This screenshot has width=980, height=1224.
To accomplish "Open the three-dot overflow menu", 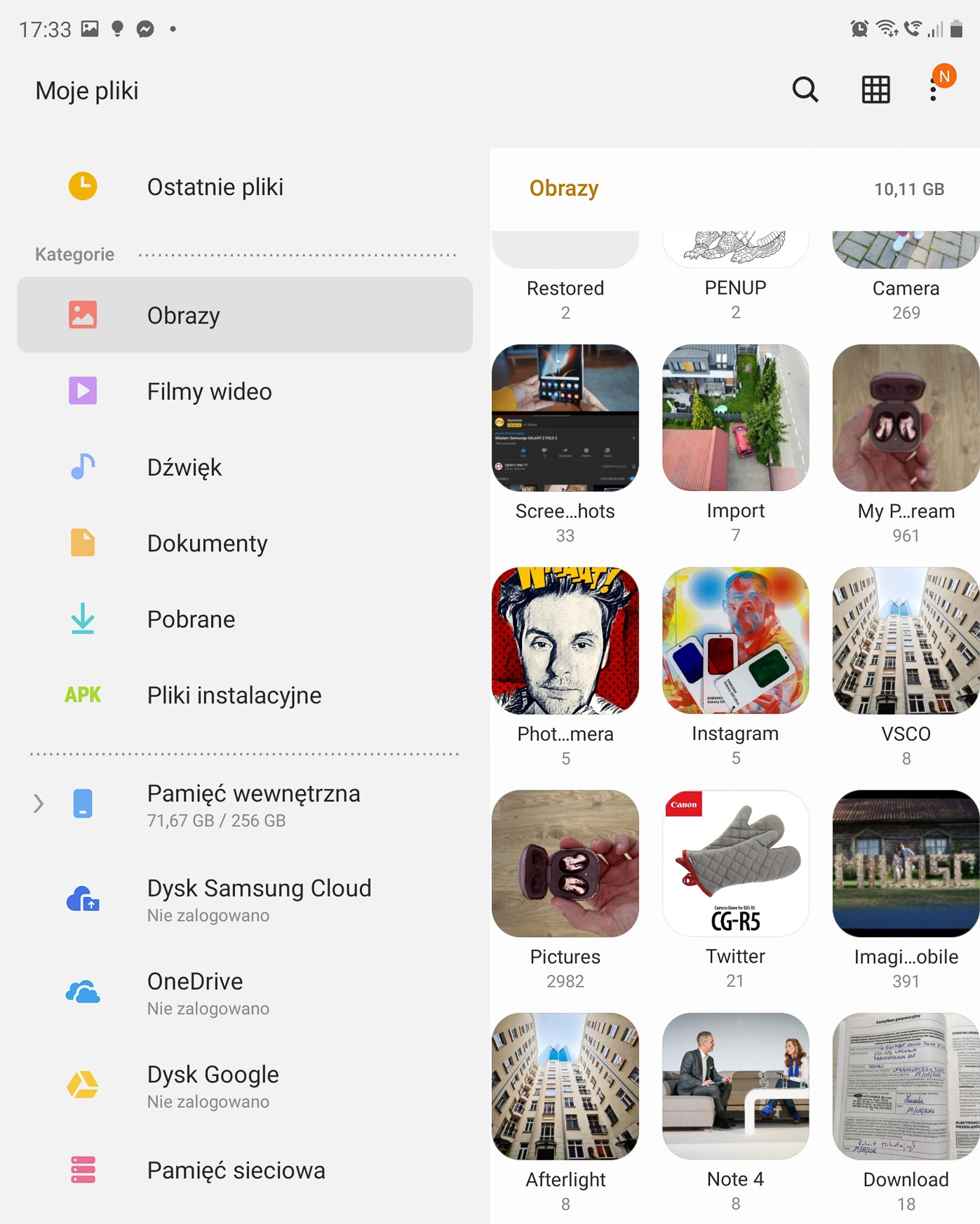I will point(933,90).
